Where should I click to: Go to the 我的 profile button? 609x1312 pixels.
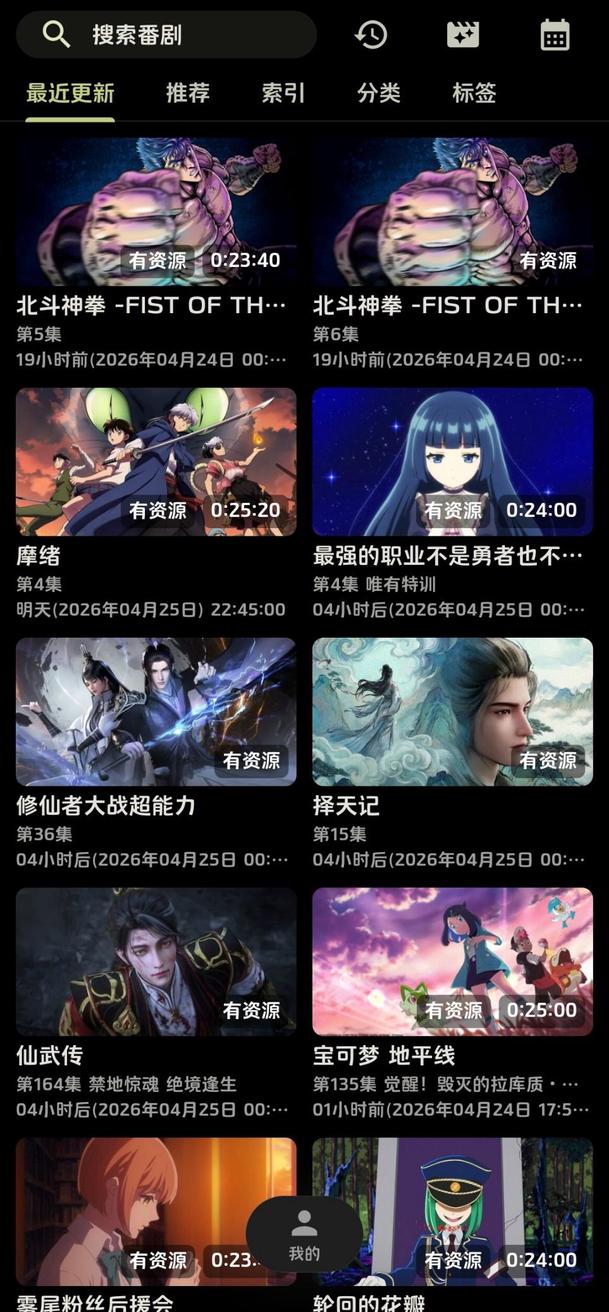pos(304,1235)
